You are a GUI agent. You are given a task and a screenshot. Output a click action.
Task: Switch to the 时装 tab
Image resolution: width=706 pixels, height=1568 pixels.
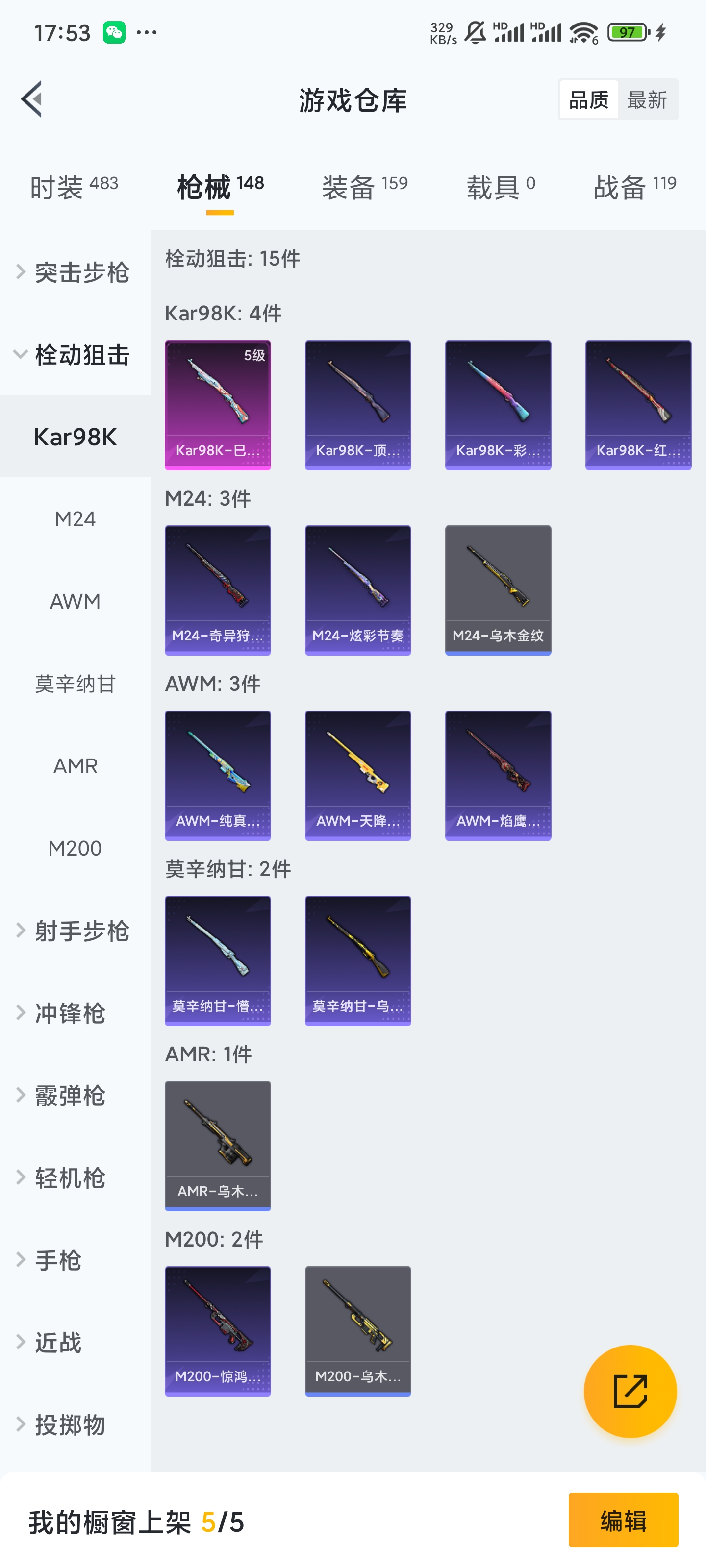pyautogui.click(x=74, y=187)
